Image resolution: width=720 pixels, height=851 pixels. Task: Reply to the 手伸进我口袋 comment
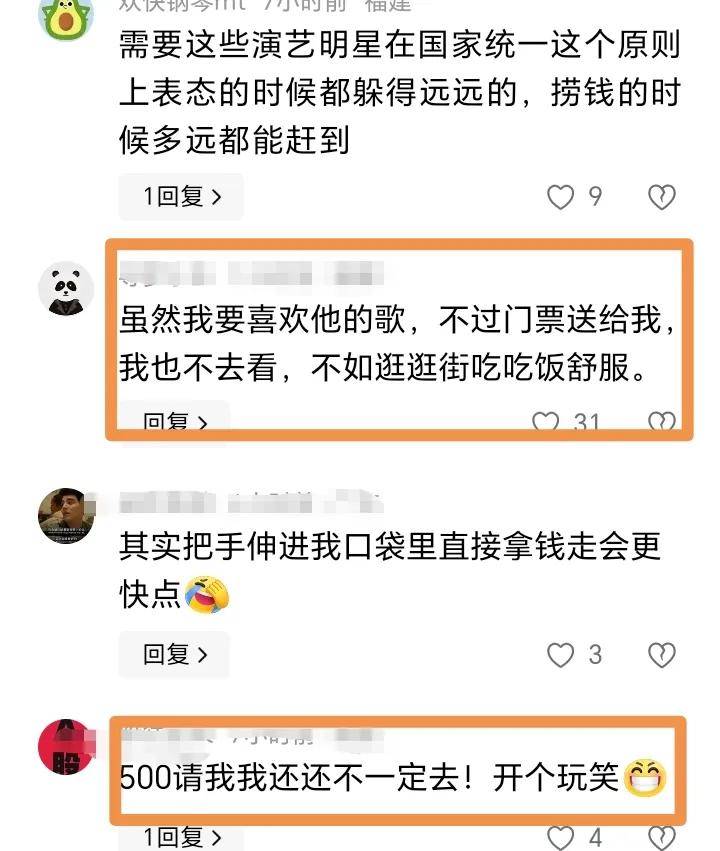174,655
